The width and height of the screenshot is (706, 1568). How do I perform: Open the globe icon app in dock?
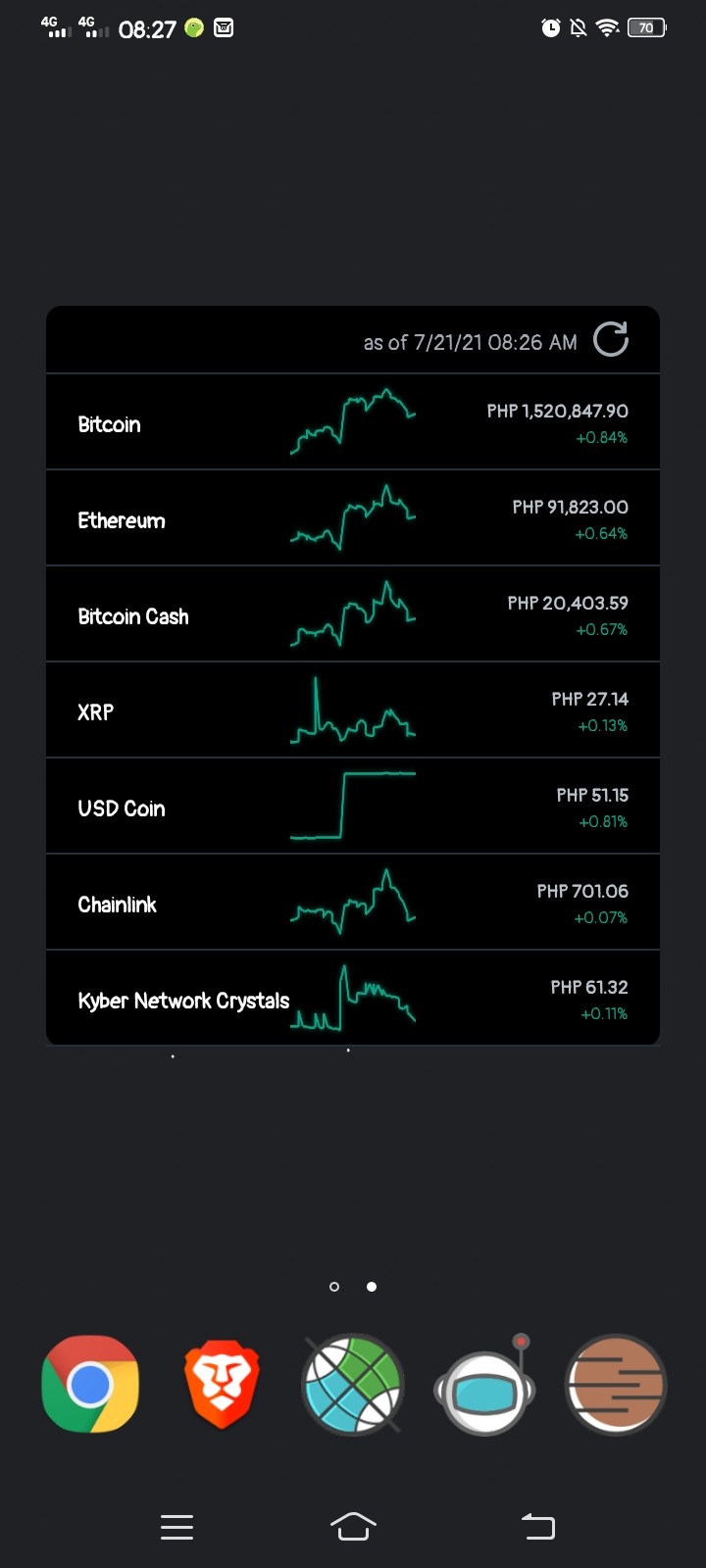tap(353, 1384)
